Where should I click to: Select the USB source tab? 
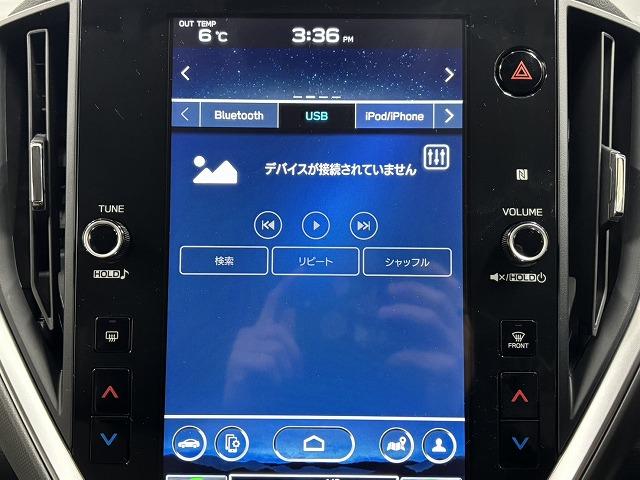point(316,116)
